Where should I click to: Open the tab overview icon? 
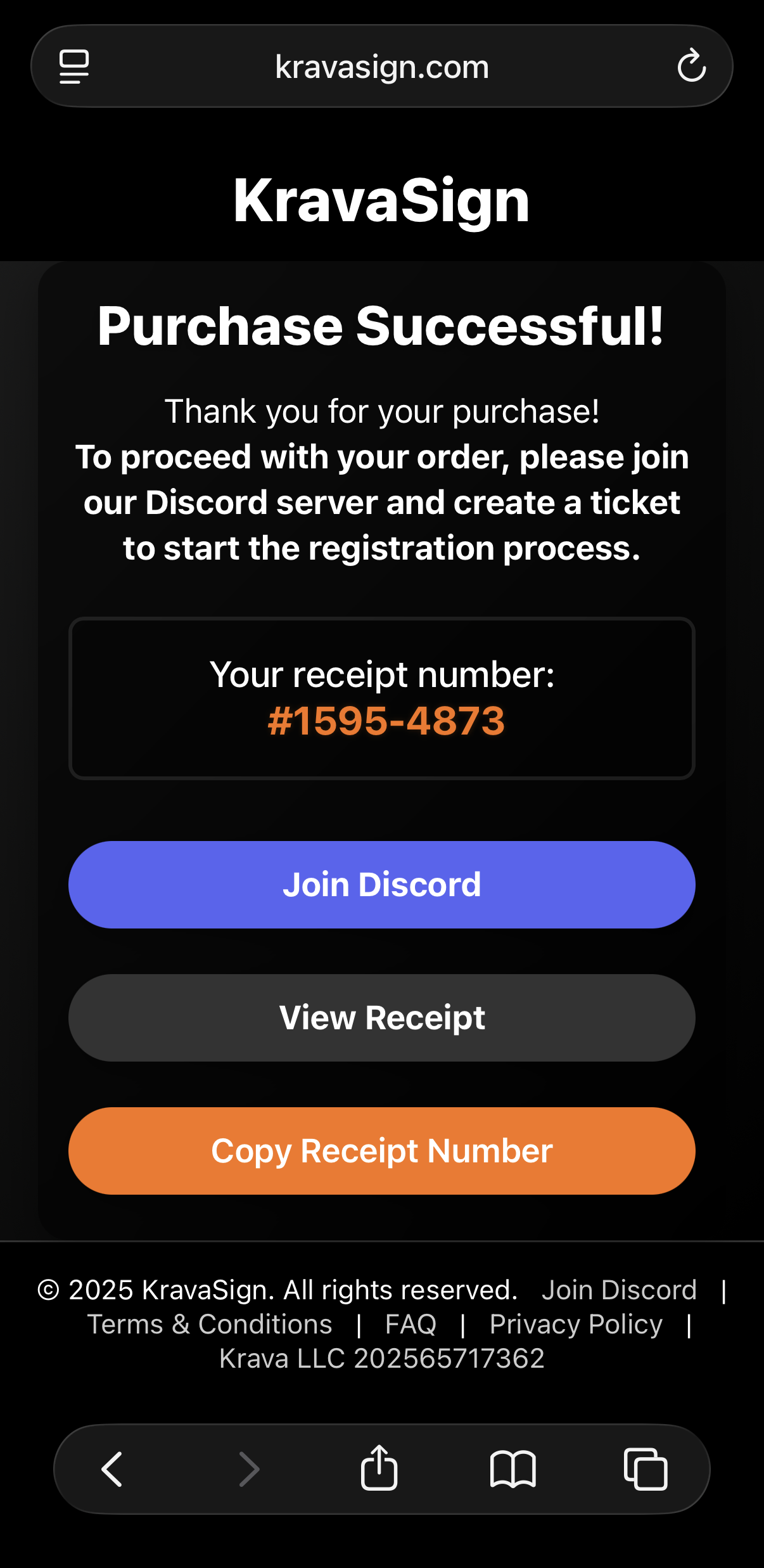click(x=646, y=1469)
